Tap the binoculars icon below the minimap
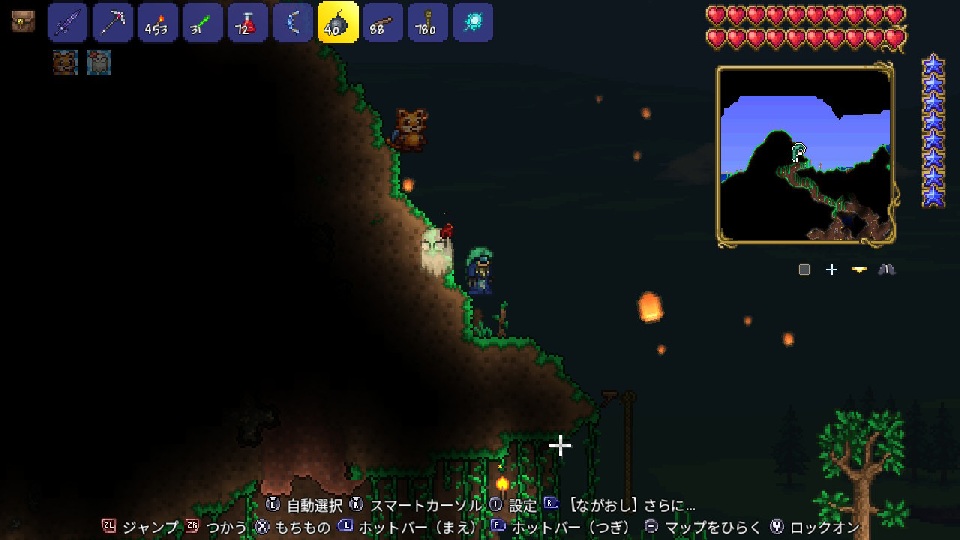The width and height of the screenshot is (960, 540). coord(886,270)
